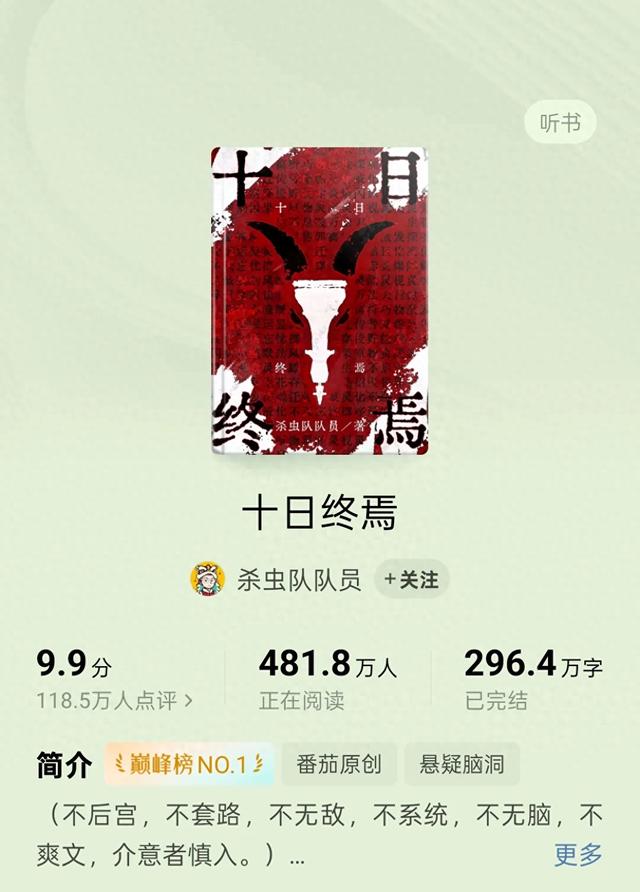Expand the synopsis with 更多

(x=578, y=854)
